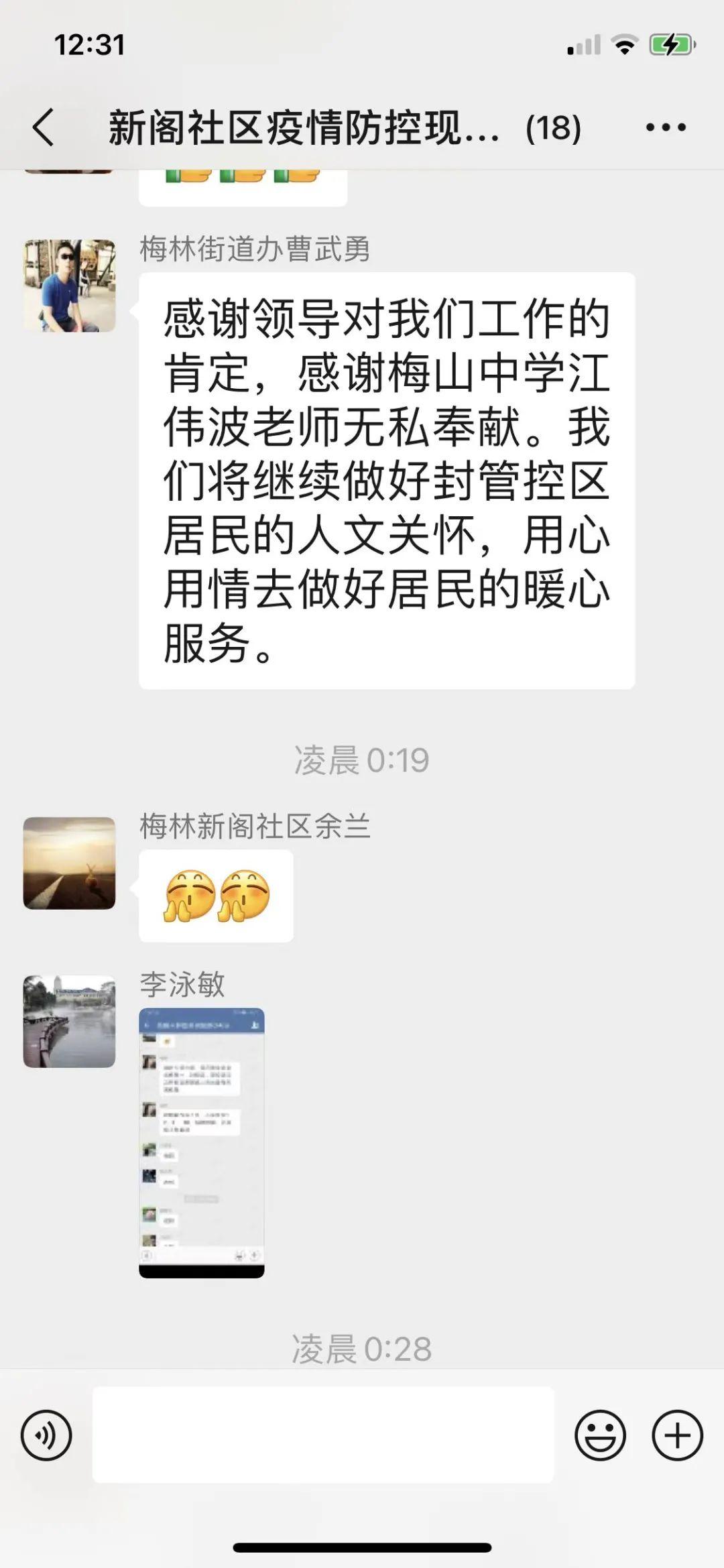Tap the message text field

(323, 1435)
